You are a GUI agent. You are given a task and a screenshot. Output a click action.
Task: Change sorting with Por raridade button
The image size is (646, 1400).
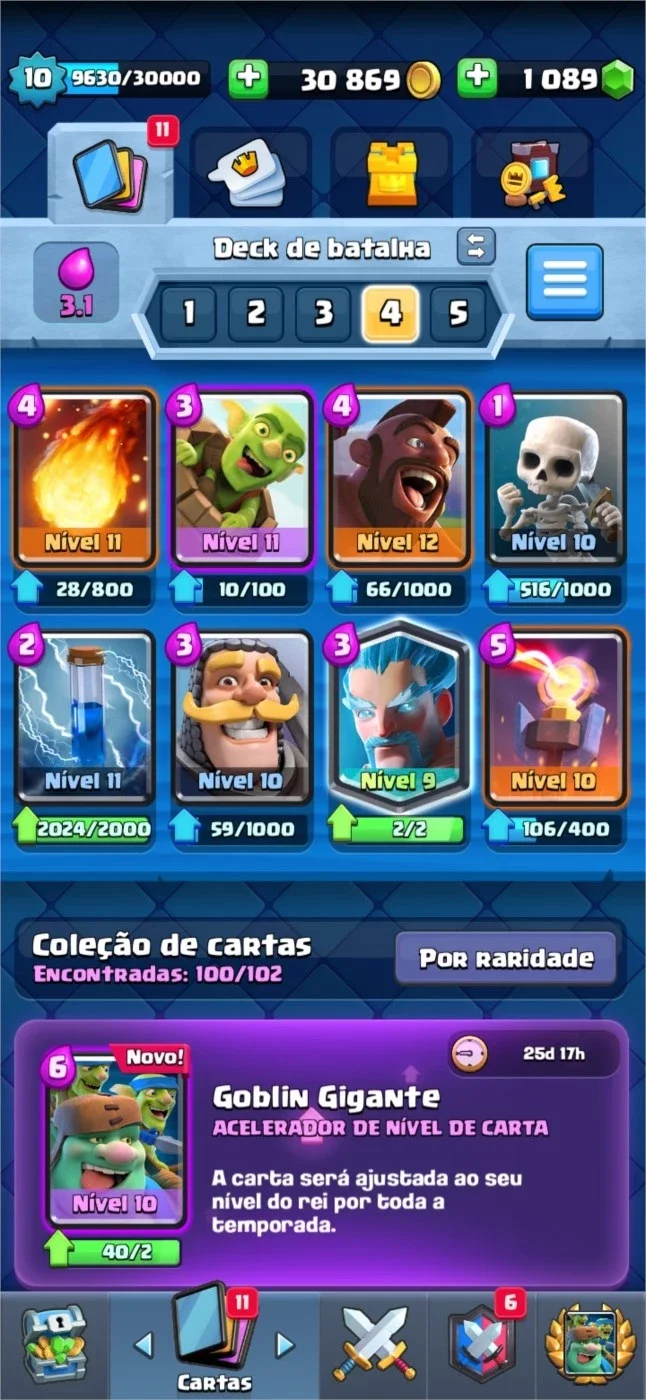[x=505, y=958]
